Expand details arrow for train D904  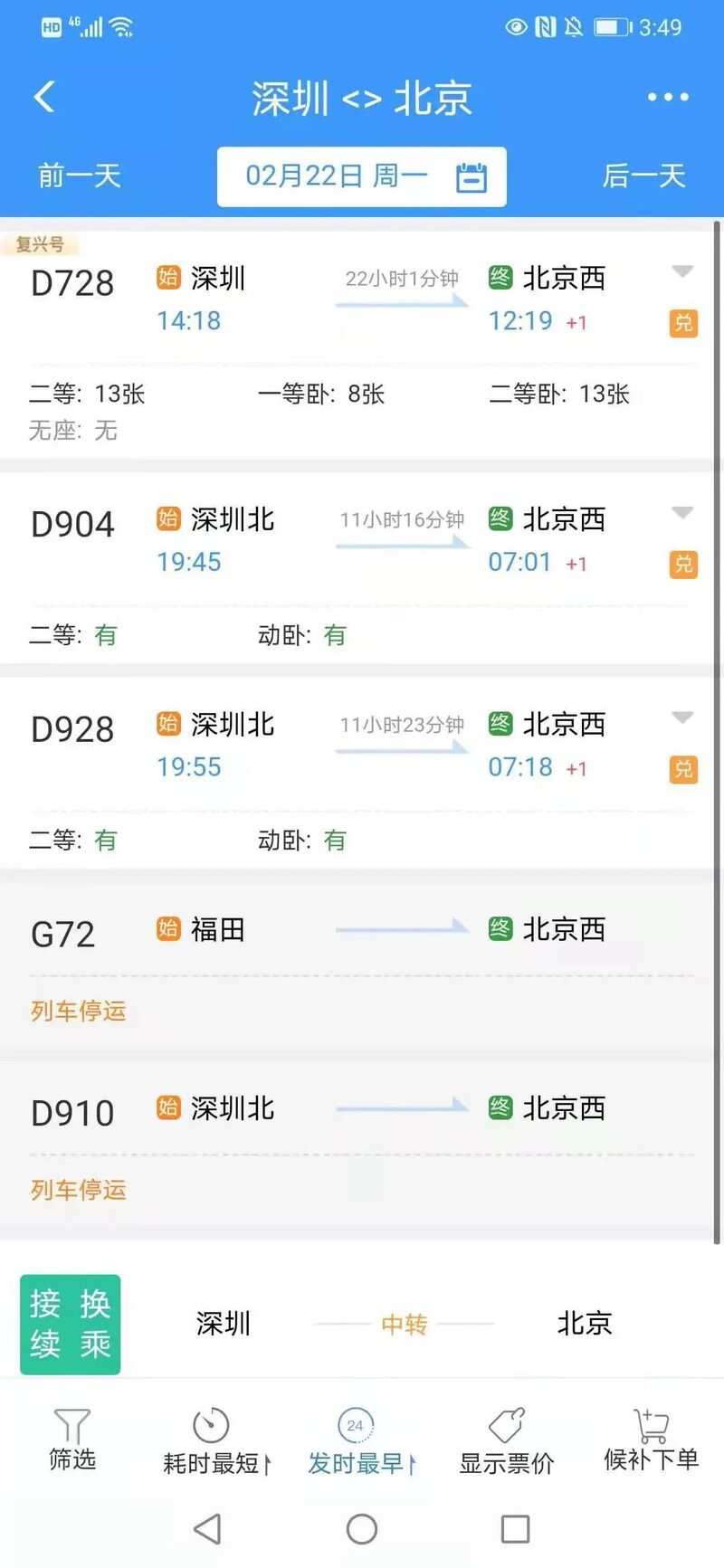(x=682, y=512)
